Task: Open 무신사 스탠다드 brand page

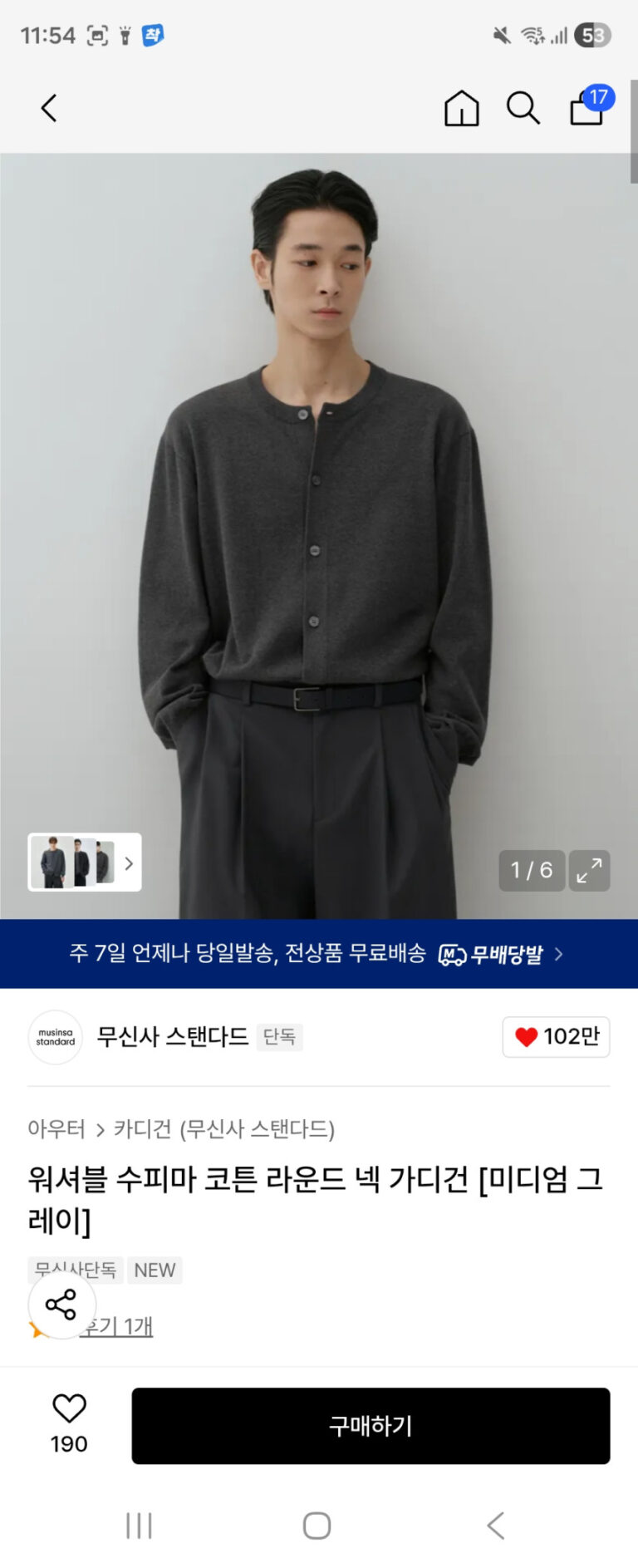Action: pyautogui.click(x=172, y=1036)
